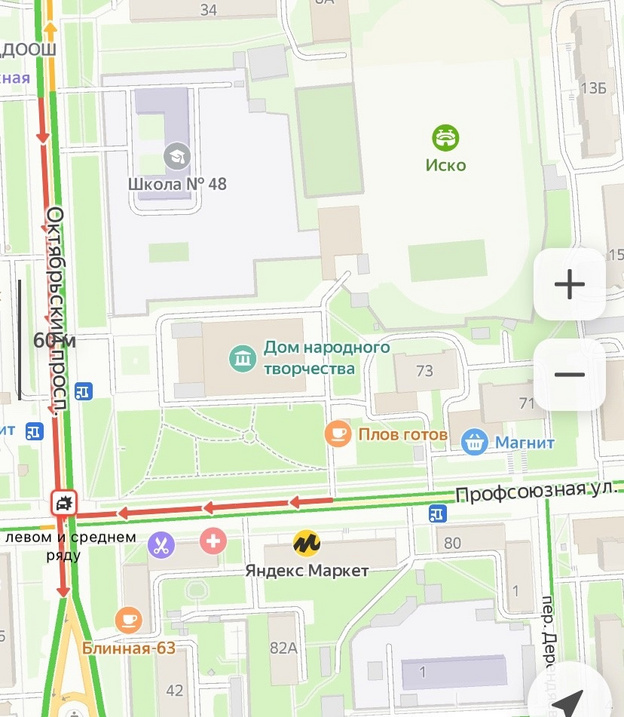Image resolution: width=624 pixels, height=717 pixels.
Task: Open Школа № 48 place marker
Action: [177, 156]
